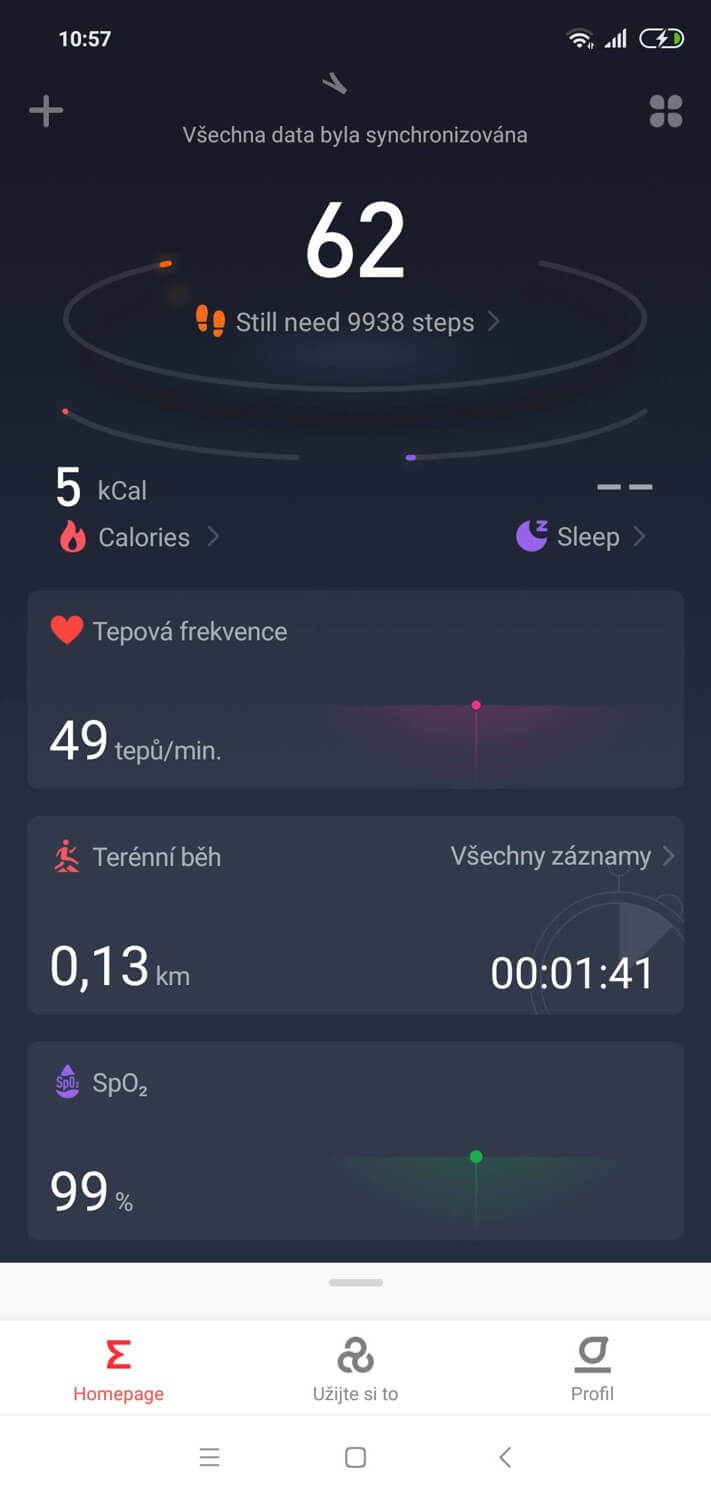This screenshot has height=1500, width=711.
Task: Go to the system home screen
Action: (355, 1457)
